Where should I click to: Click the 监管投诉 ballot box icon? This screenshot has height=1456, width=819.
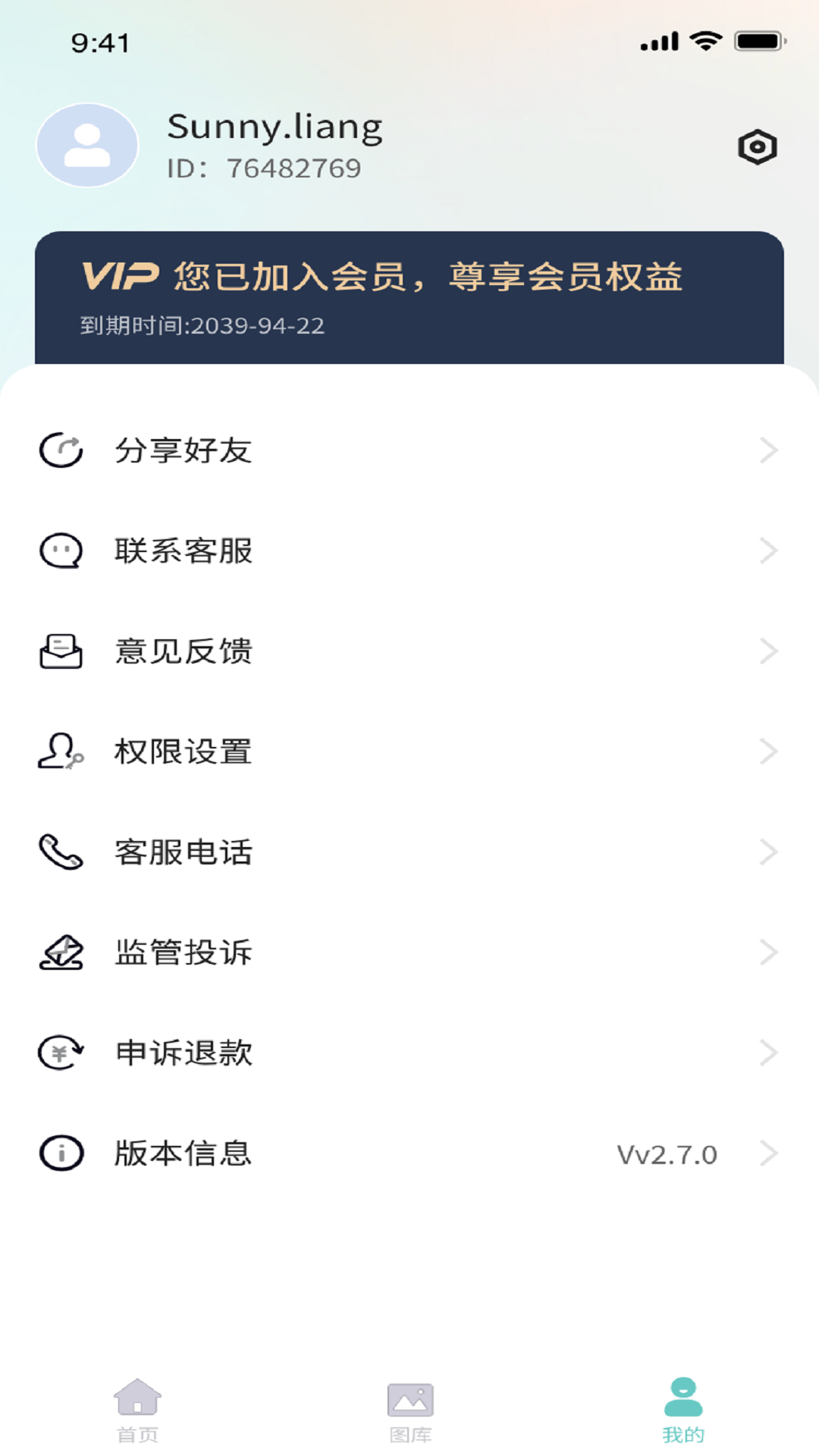[x=61, y=952]
